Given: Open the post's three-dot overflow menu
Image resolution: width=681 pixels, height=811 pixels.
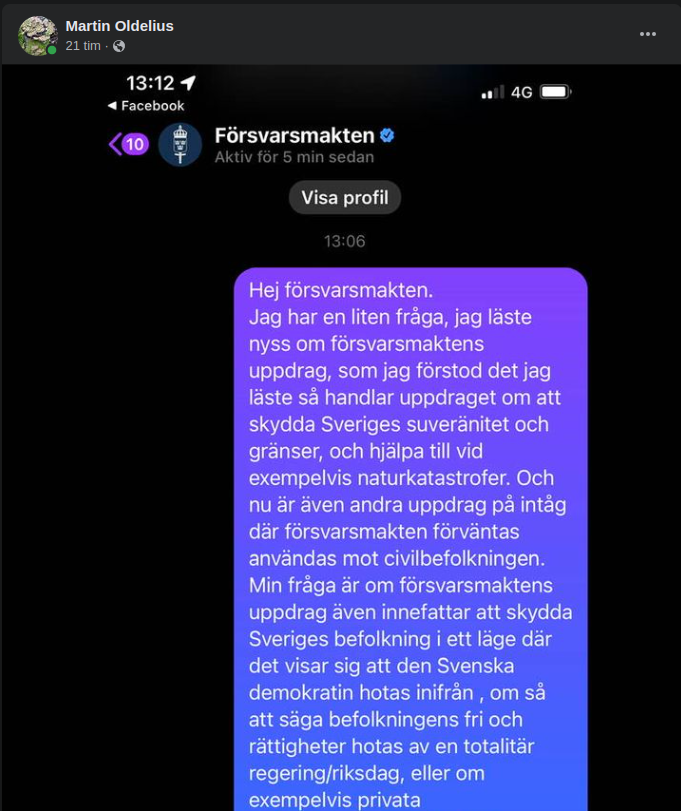Looking at the screenshot, I should coord(648,34).
